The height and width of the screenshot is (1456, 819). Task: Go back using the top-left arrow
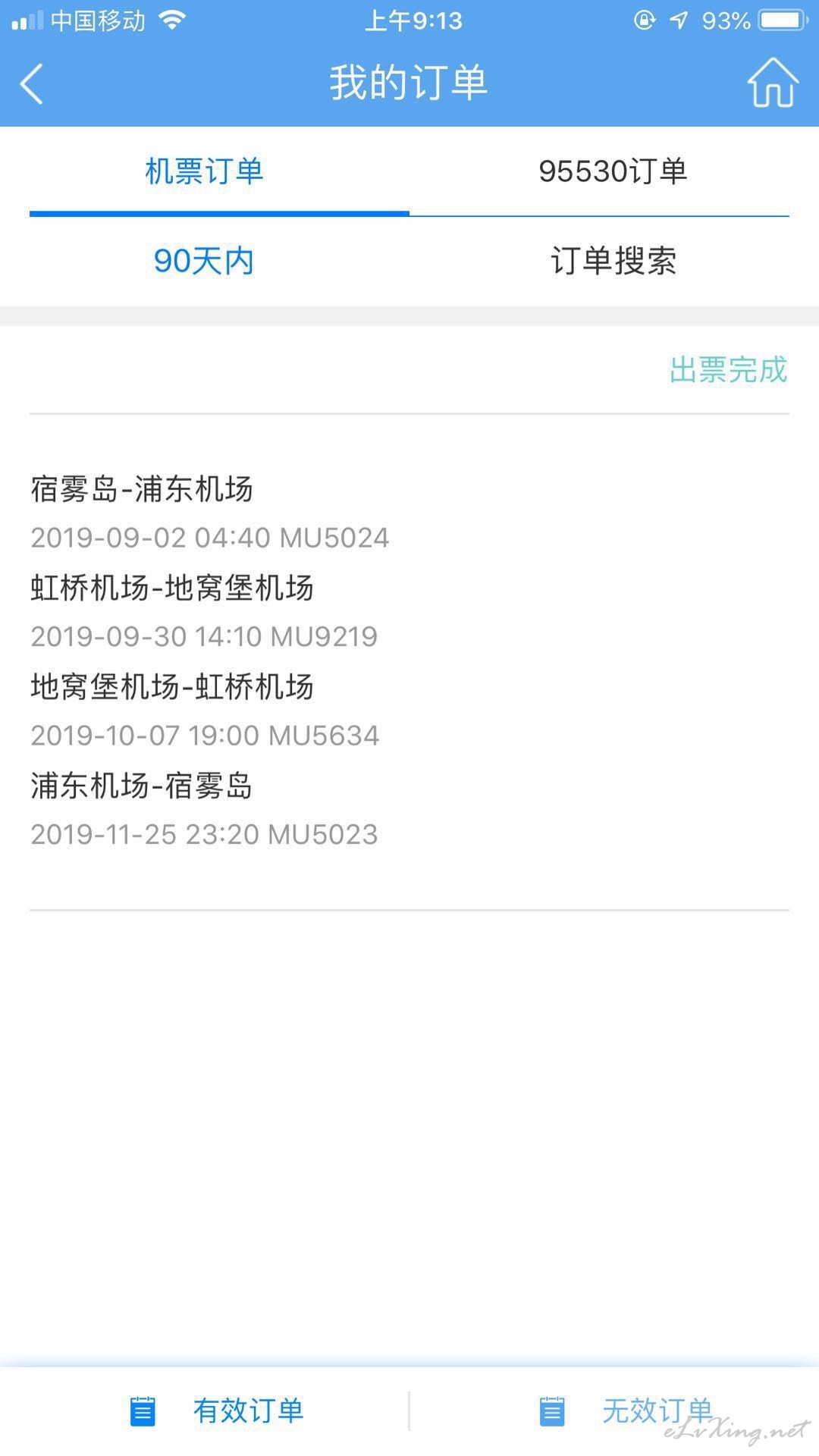(32, 83)
